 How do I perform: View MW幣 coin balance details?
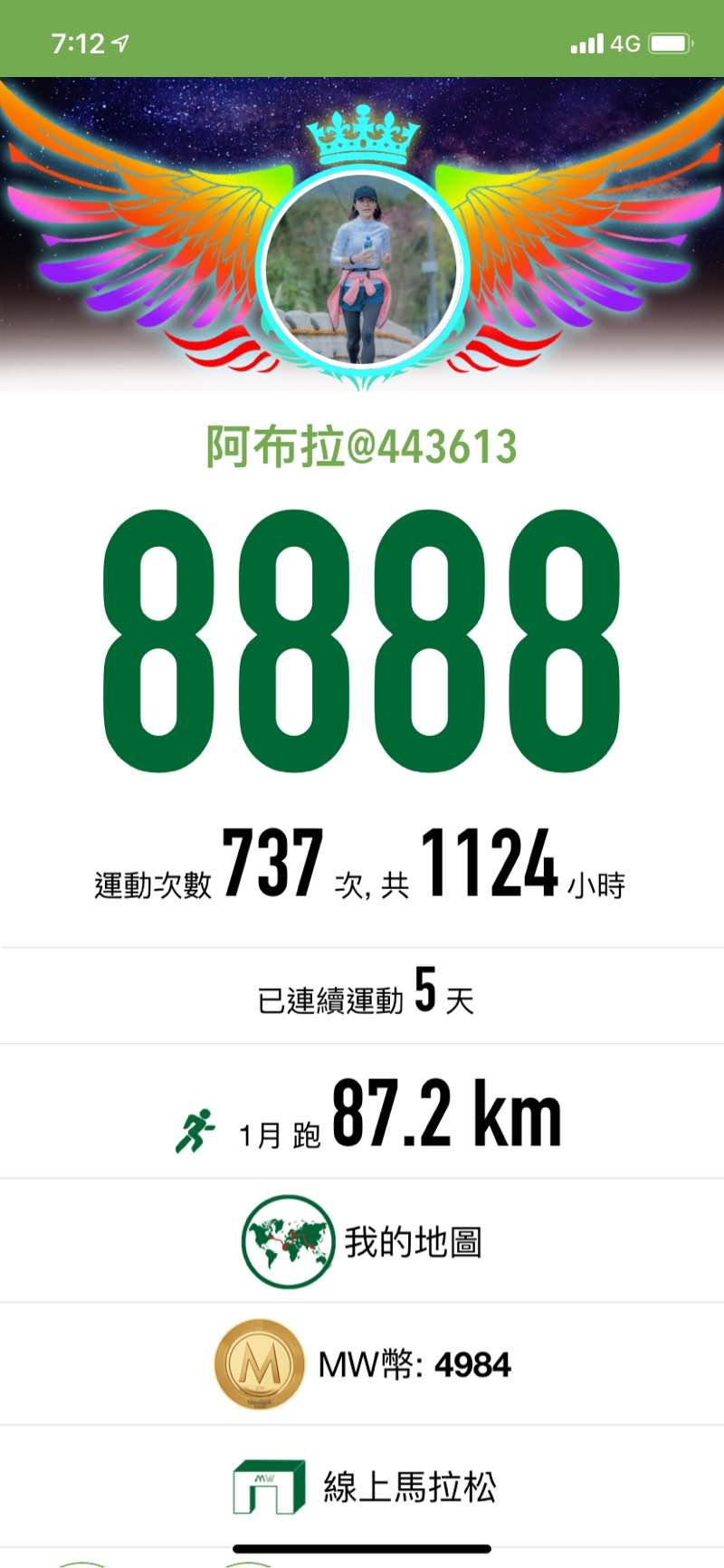(x=362, y=1364)
